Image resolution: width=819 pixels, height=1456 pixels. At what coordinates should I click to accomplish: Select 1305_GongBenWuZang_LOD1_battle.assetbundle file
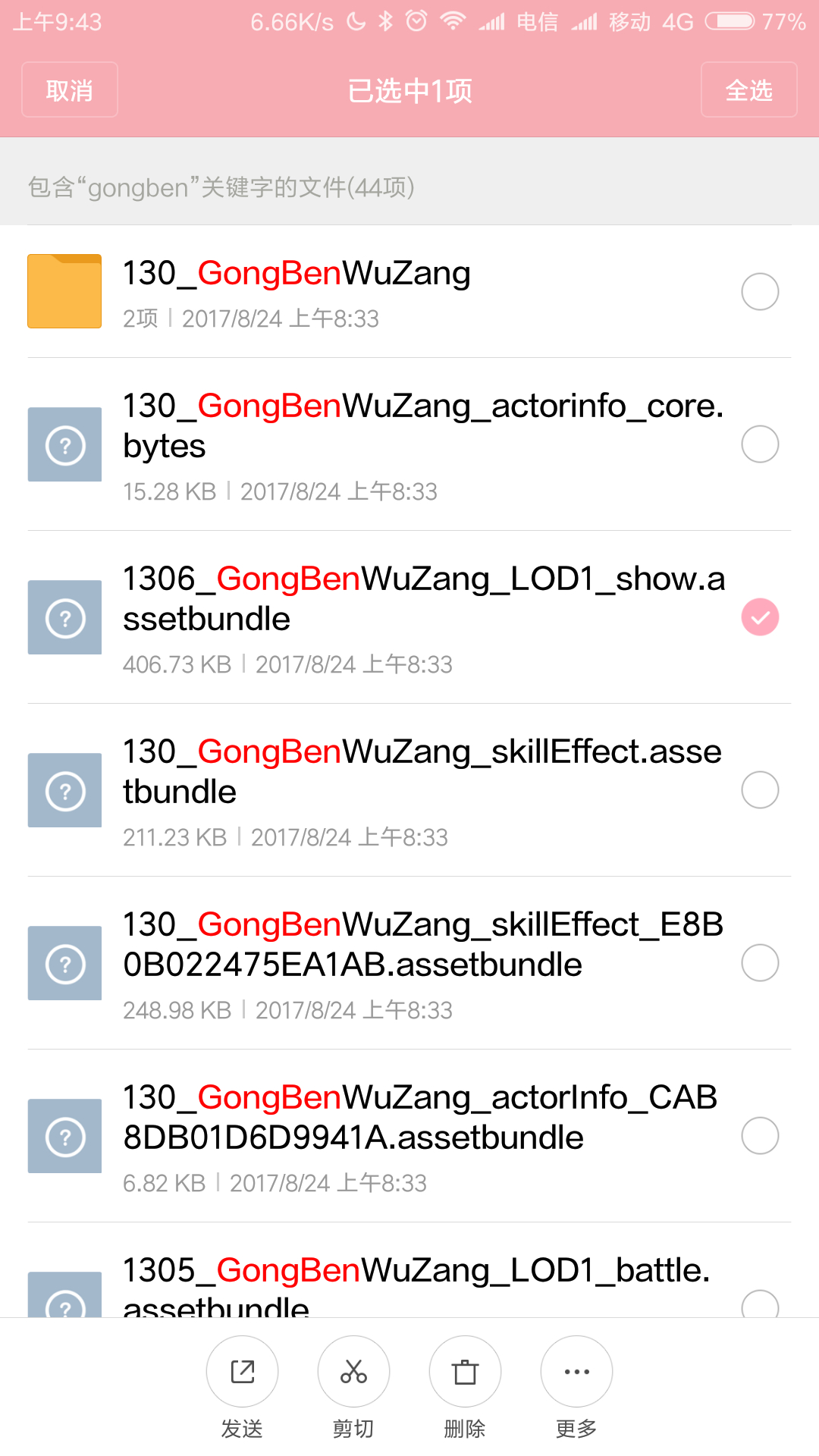[760, 1303]
